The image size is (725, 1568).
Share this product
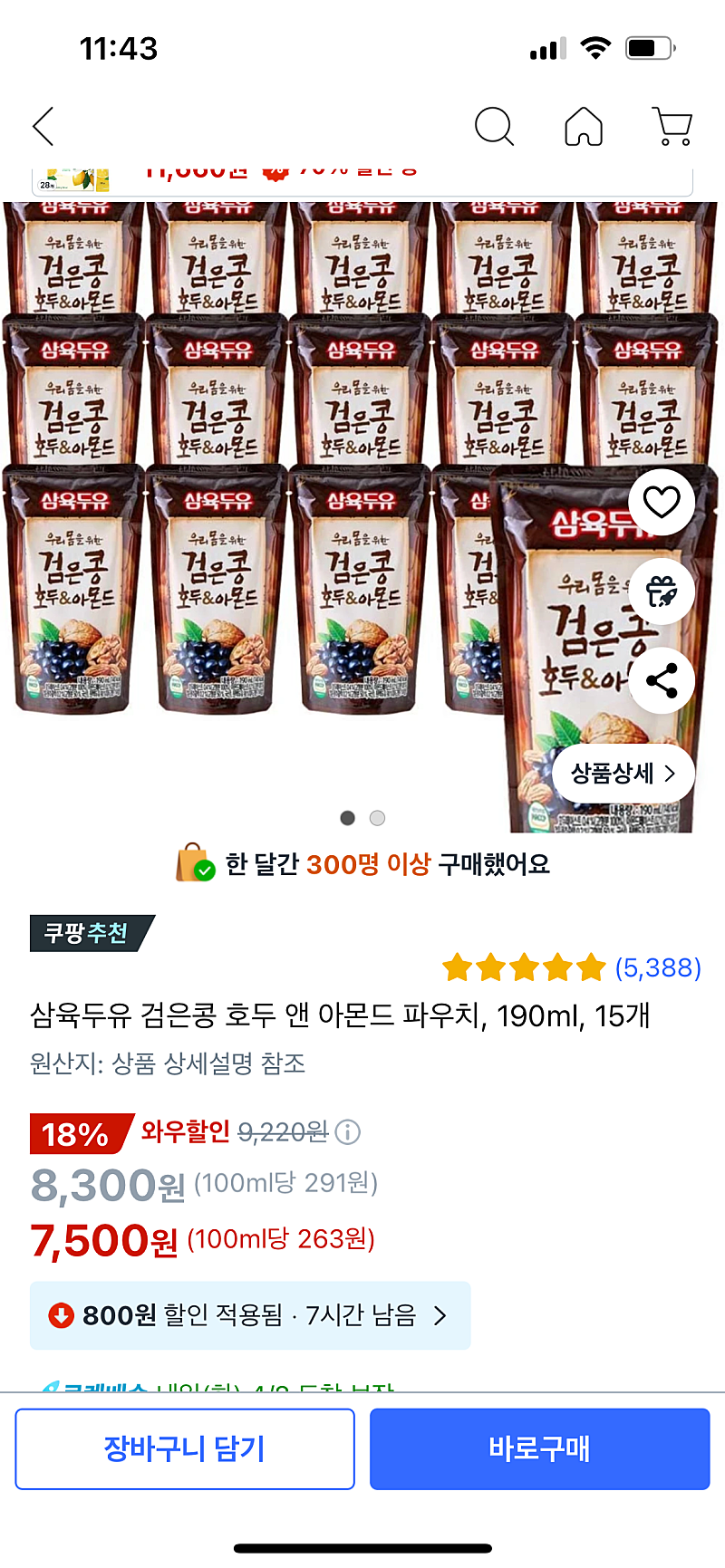click(662, 681)
